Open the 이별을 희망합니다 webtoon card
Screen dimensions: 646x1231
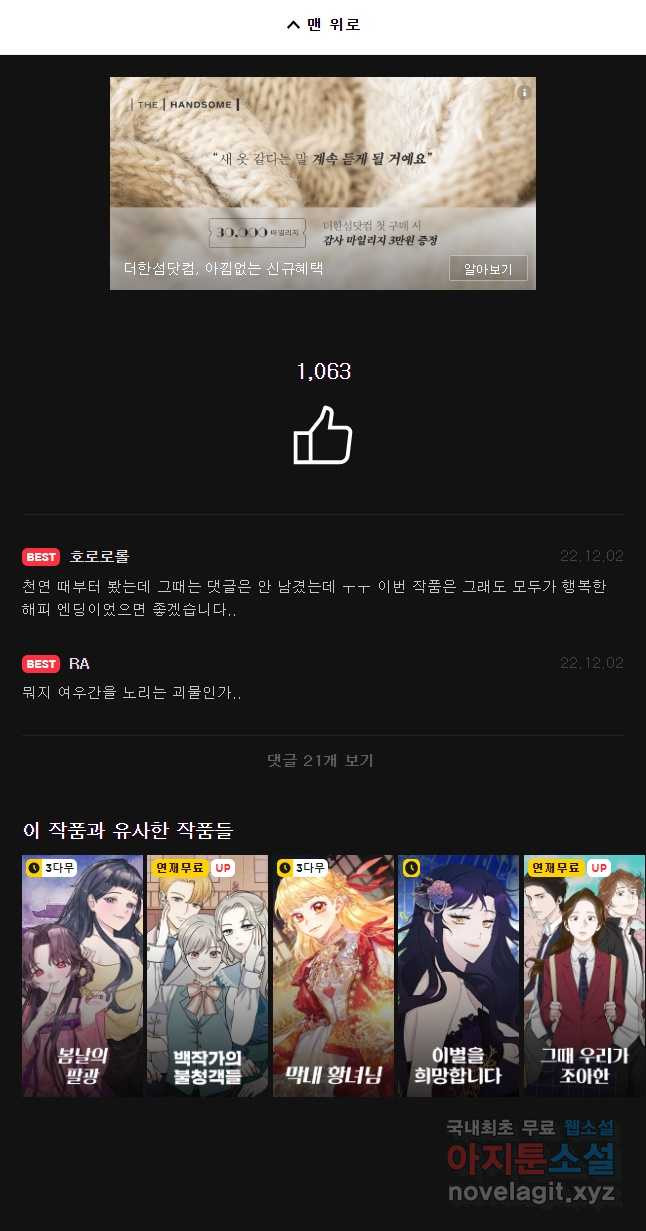pos(458,976)
